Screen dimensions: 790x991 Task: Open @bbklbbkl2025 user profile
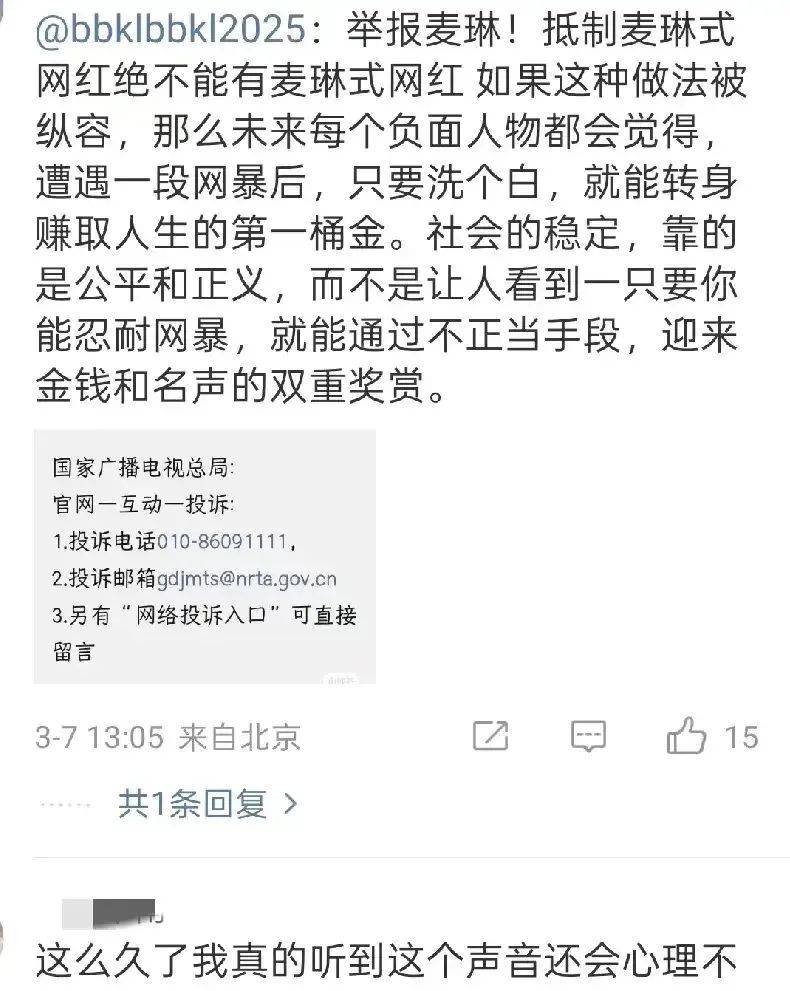[169, 30]
